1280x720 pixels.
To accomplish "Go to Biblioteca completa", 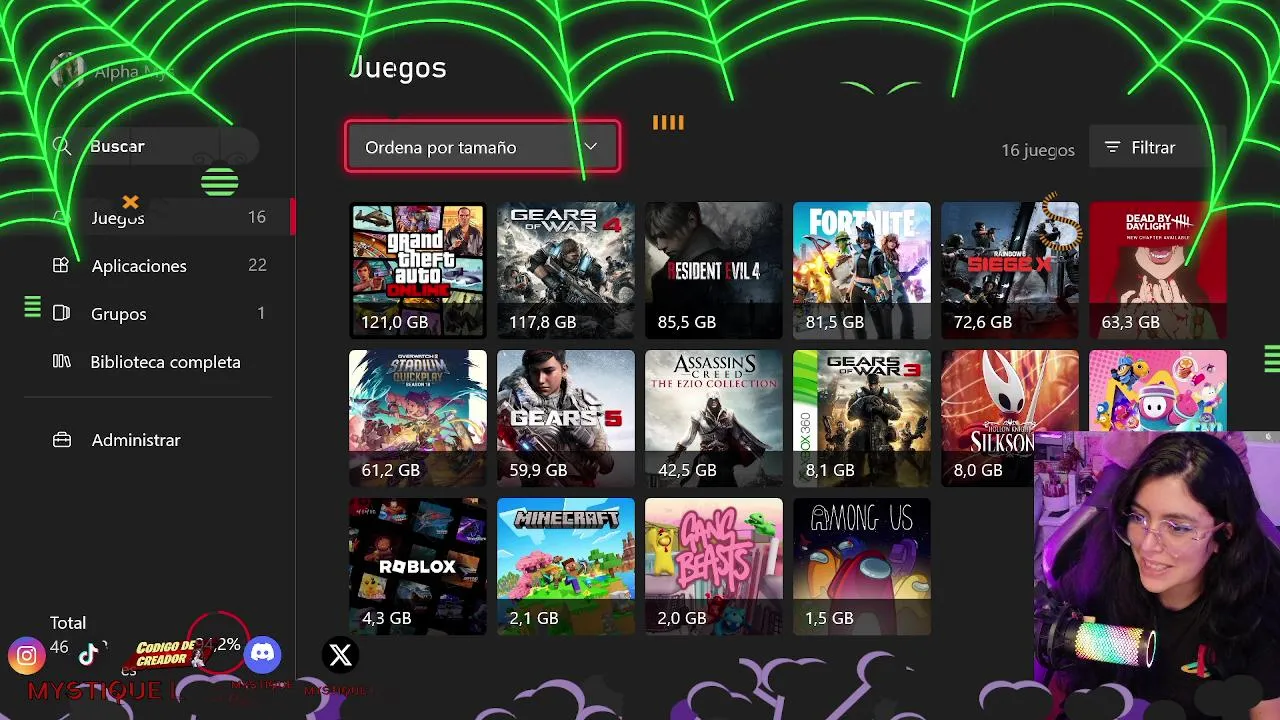I will 165,362.
